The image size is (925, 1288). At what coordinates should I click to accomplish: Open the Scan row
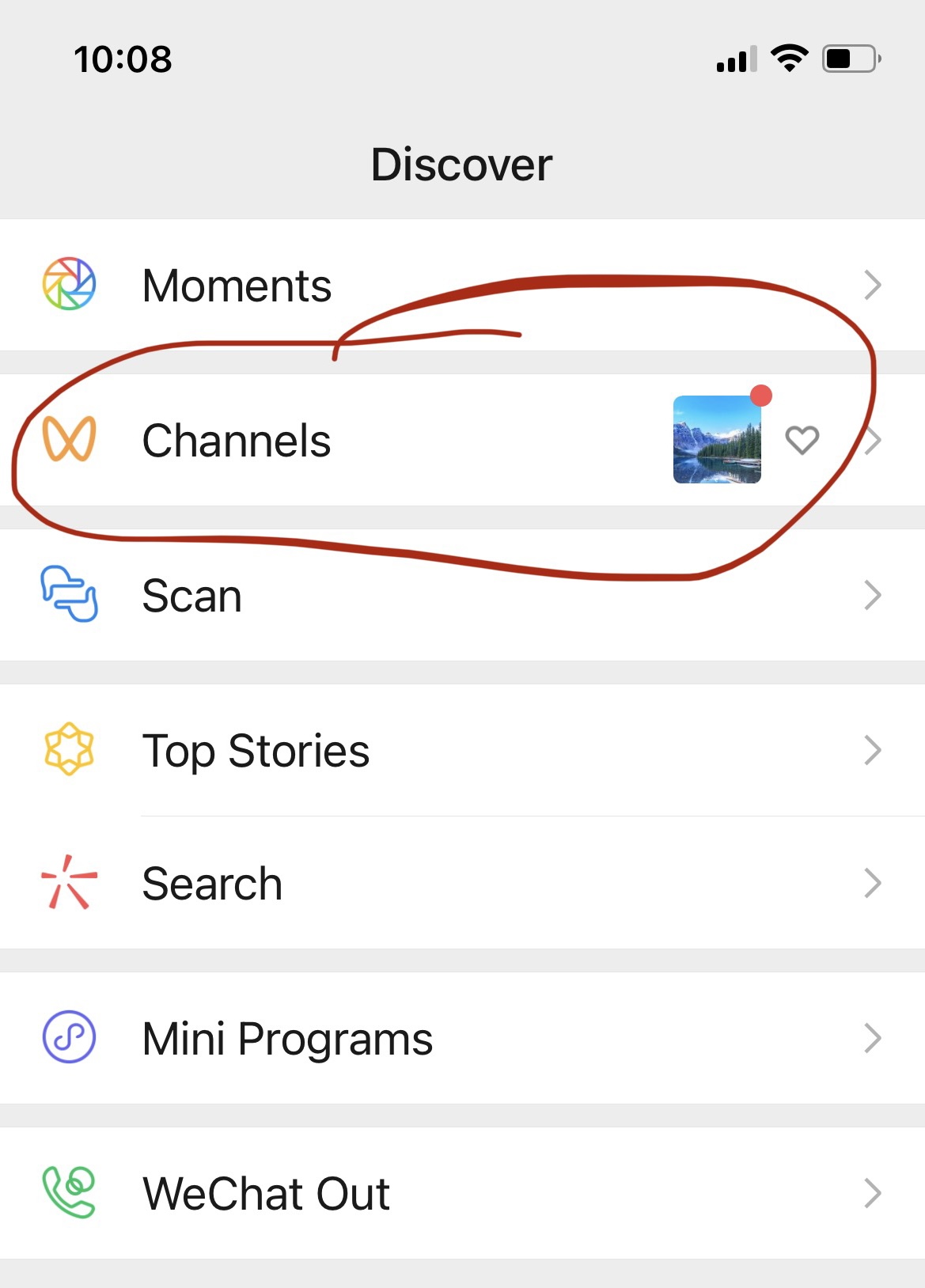coord(192,596)
